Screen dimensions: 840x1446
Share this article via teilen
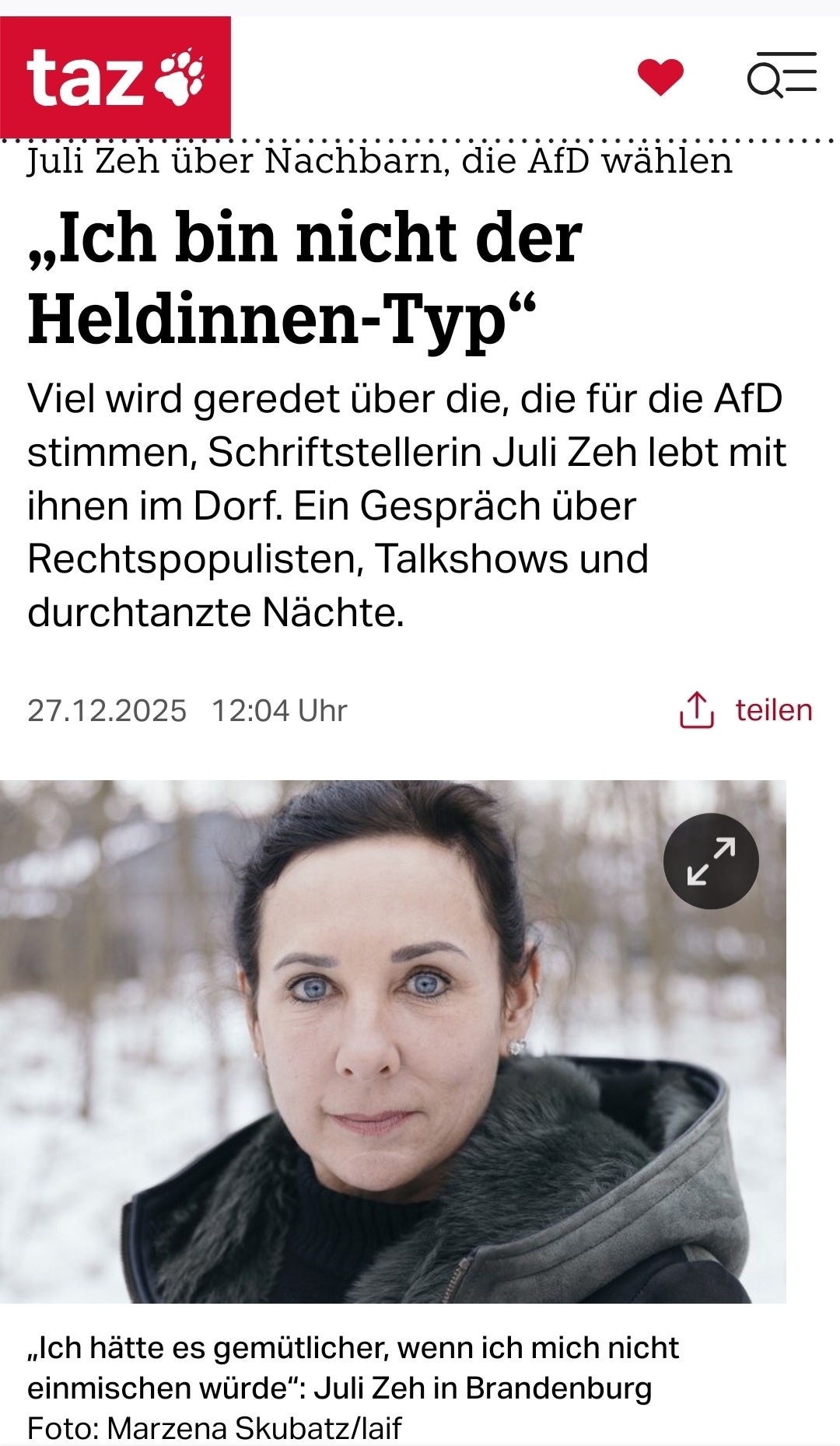(746, 709)
